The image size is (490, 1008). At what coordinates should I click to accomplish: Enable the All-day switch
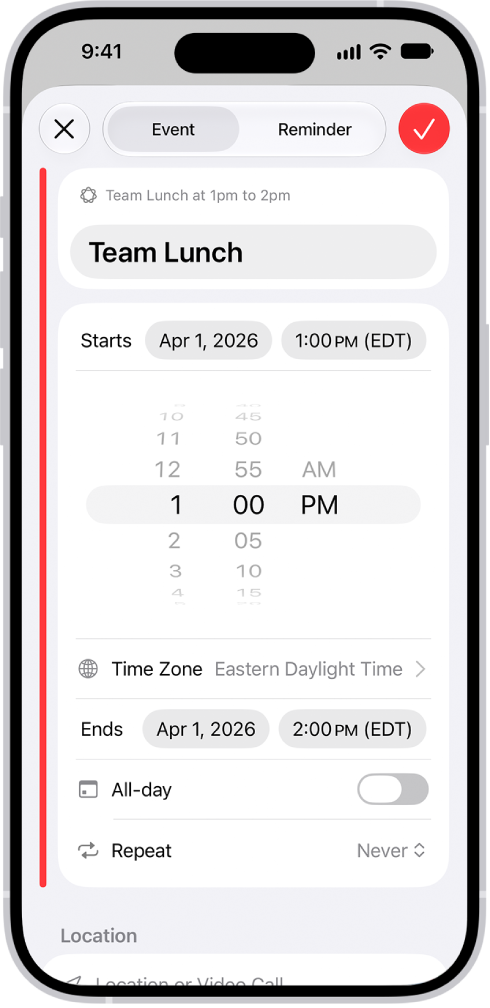click(393, 789)
